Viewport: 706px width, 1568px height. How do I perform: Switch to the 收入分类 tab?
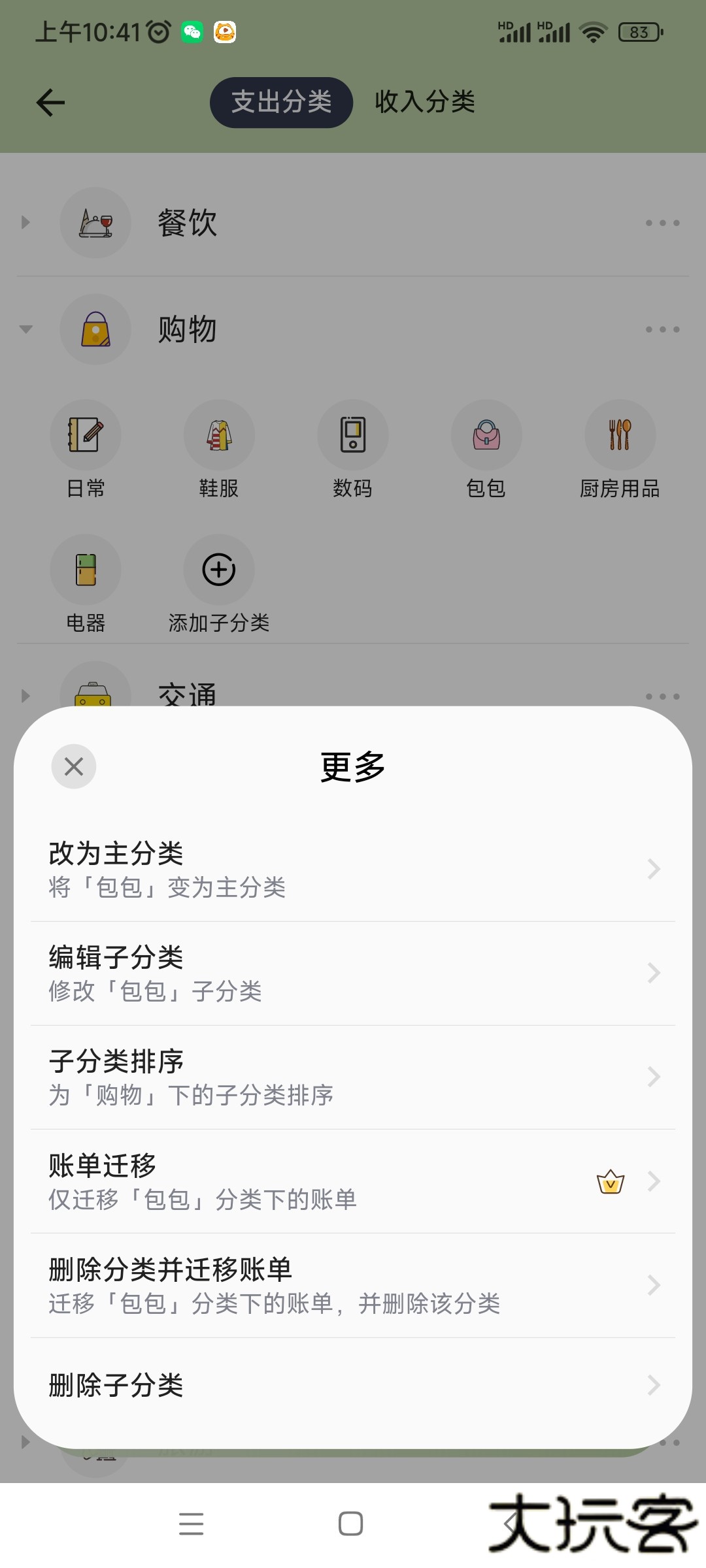click(x=426, y=102)
